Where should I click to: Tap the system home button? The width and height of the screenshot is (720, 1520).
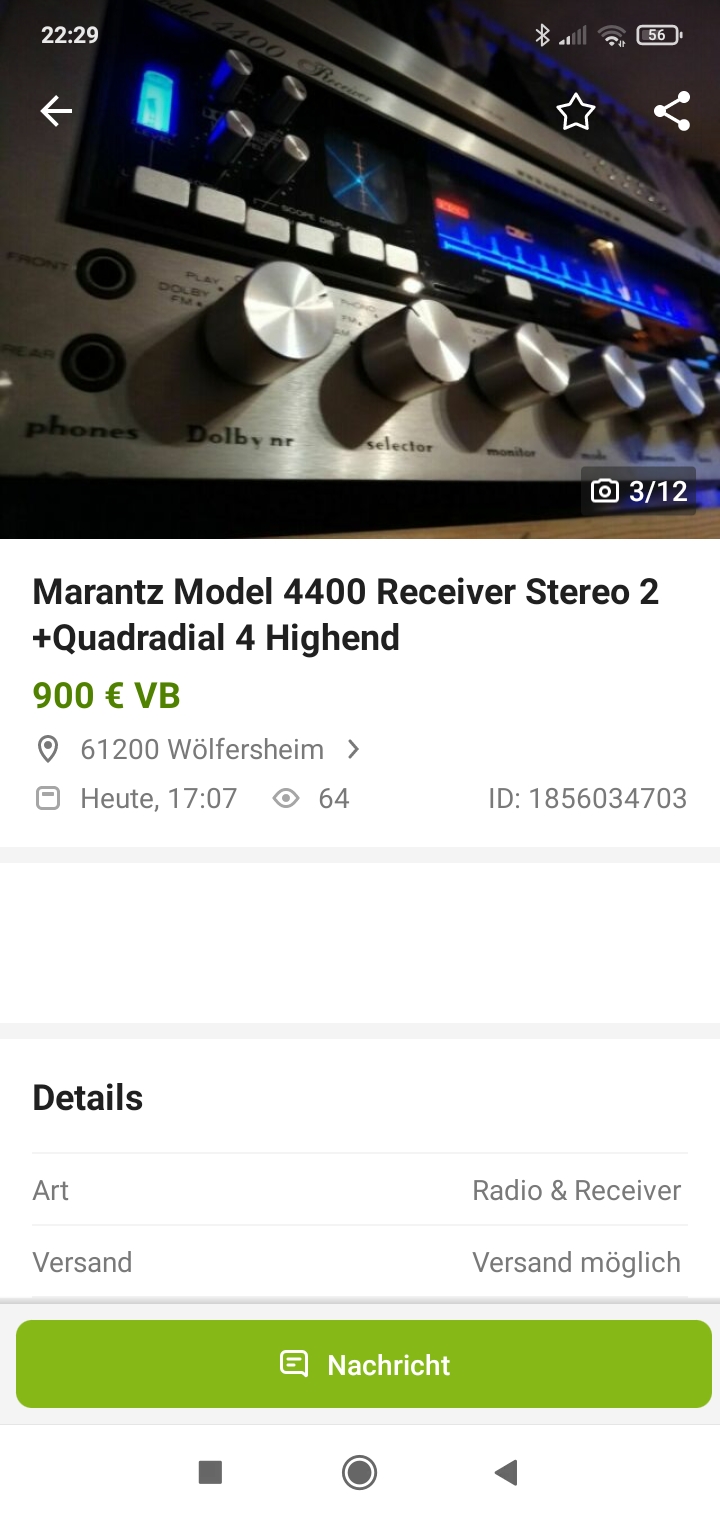tap(359, 1472)
